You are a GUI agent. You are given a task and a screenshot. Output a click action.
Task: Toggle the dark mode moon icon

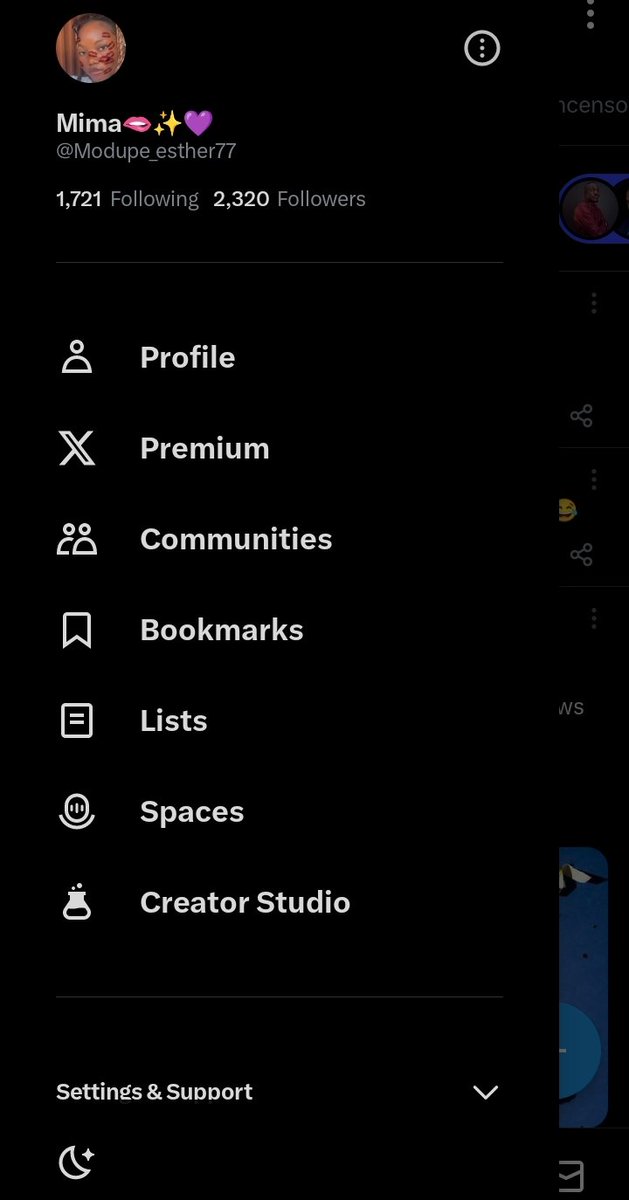tap(76, 1161)
